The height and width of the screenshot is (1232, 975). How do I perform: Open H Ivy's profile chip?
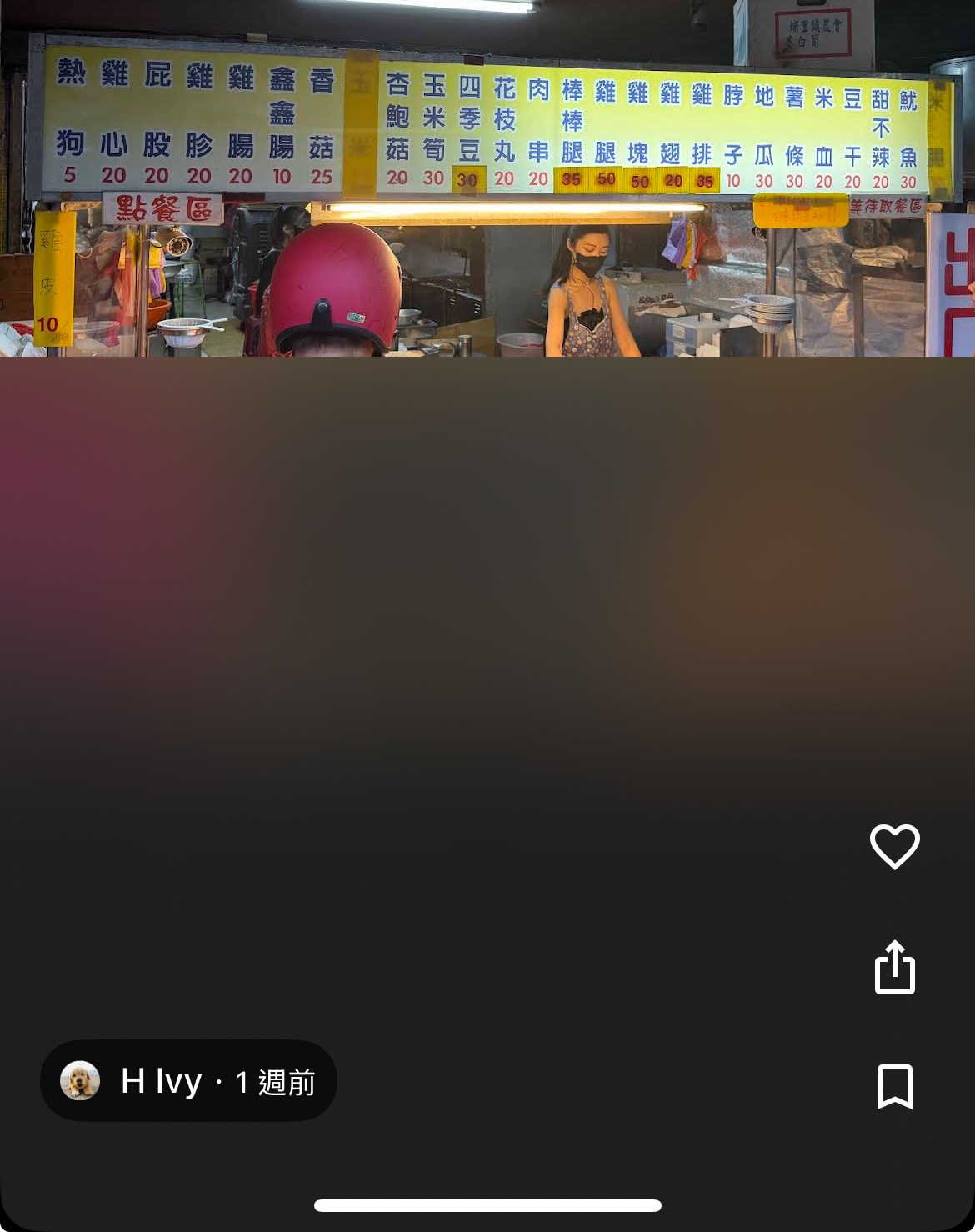coord(188,1081)
